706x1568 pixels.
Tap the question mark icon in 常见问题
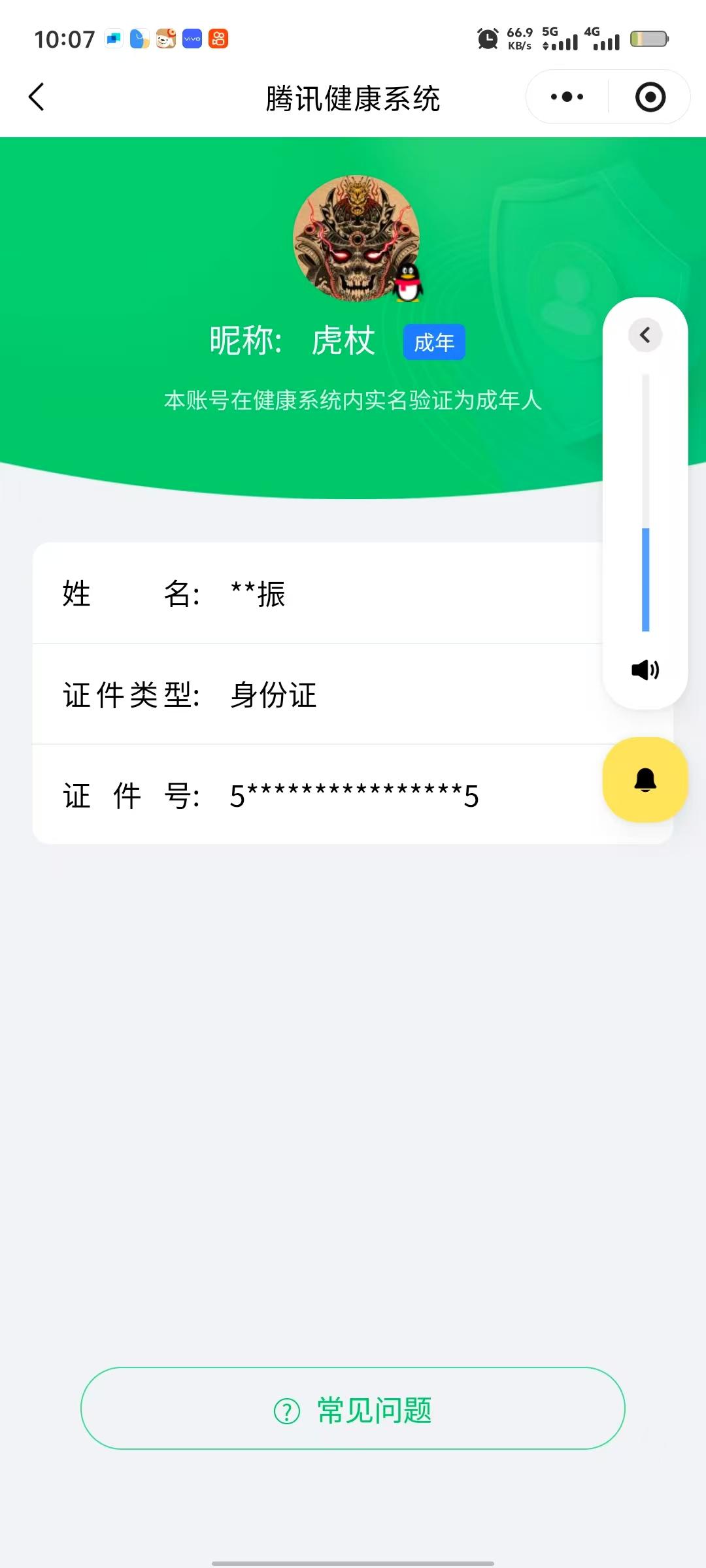click(286, 1409)
